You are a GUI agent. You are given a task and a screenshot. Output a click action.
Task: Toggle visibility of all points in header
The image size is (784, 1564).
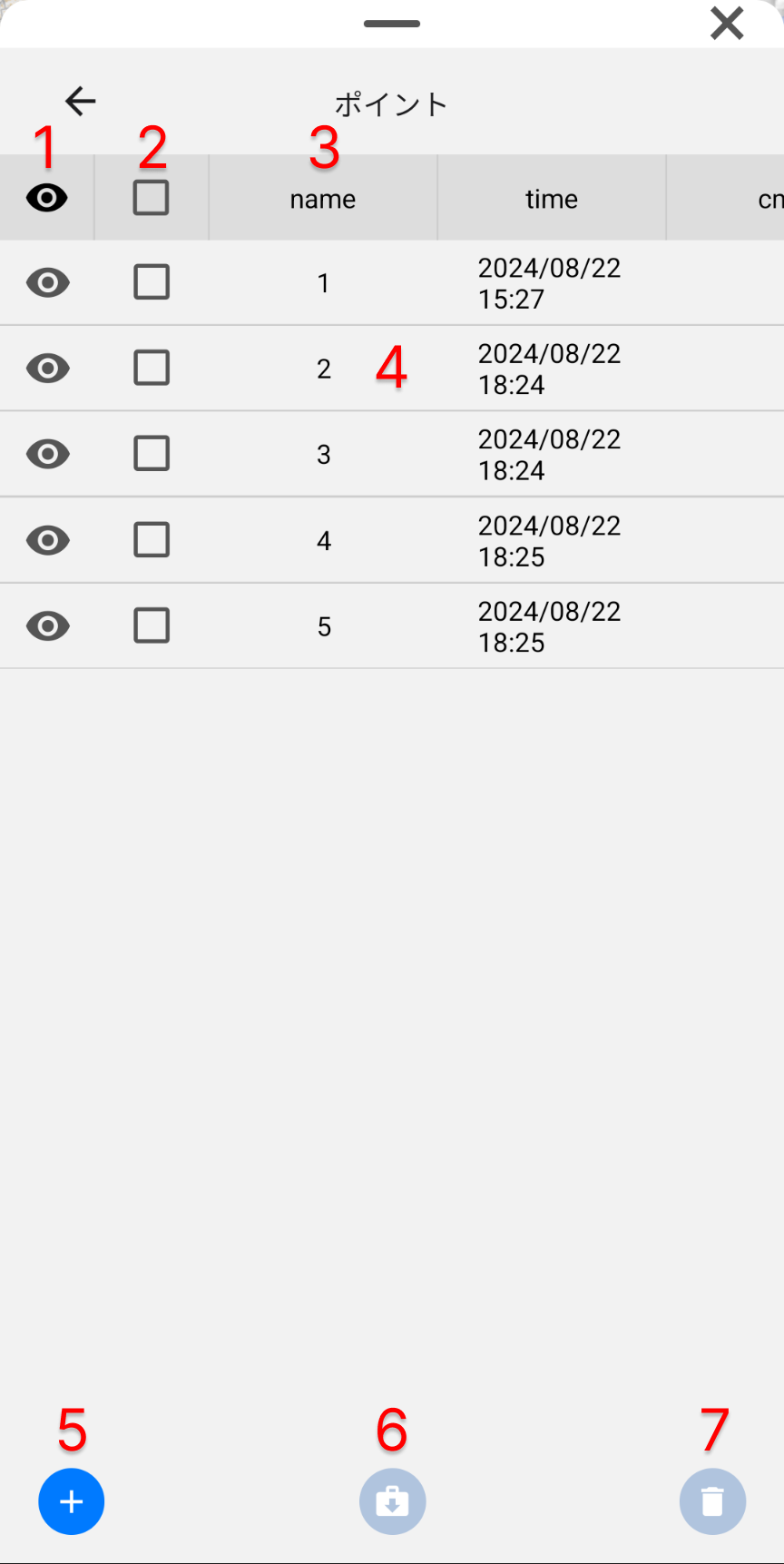[x=47, y=198]
